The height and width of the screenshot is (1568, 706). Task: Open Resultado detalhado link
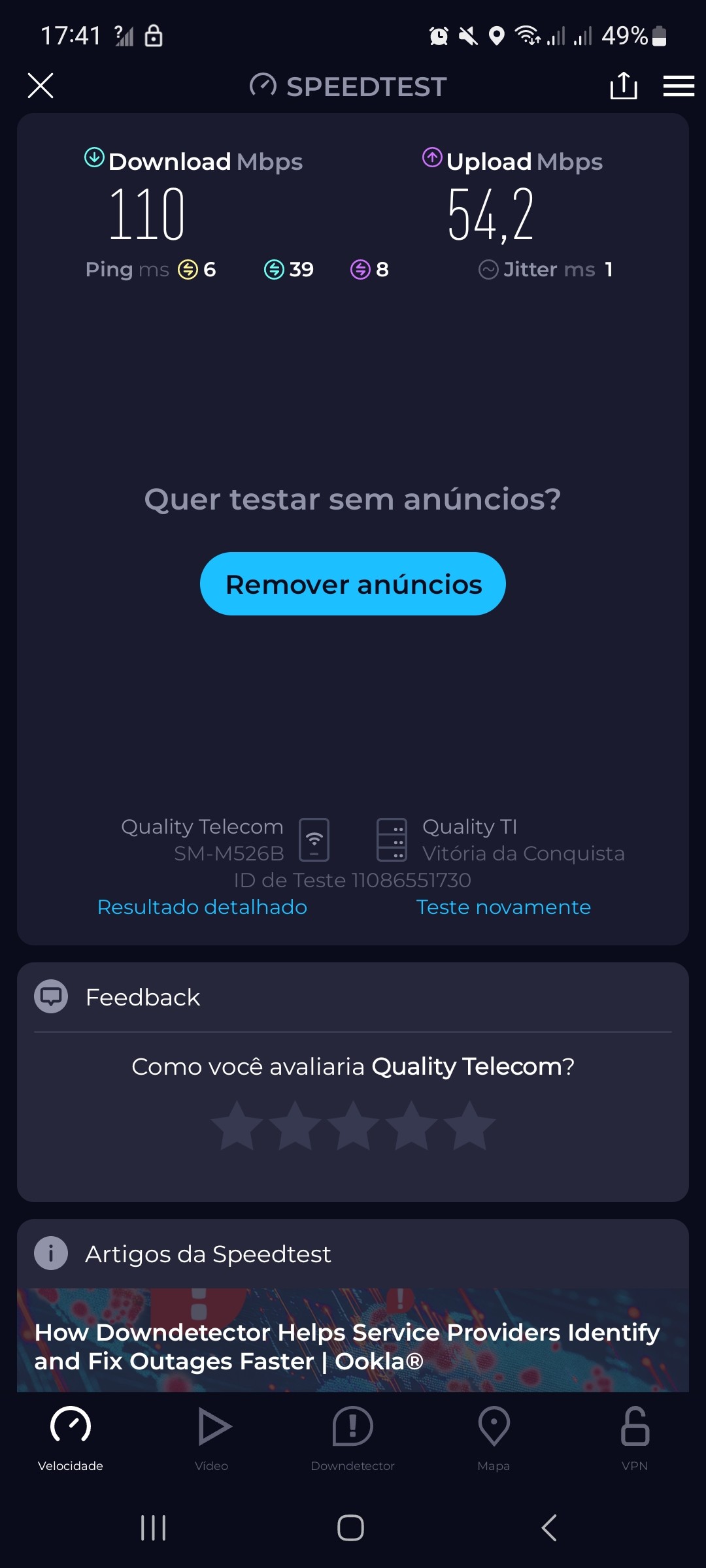(202, 907)
